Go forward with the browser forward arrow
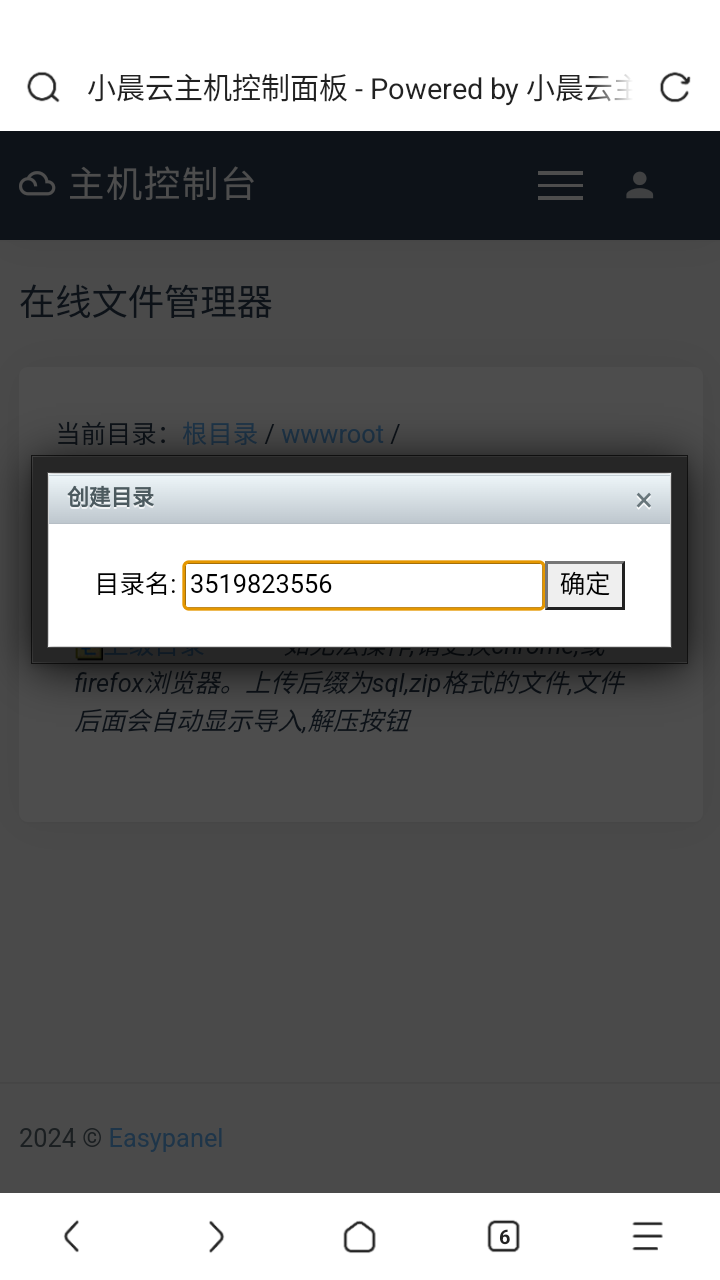The image size is (720, 1280). coord(216,1237)
